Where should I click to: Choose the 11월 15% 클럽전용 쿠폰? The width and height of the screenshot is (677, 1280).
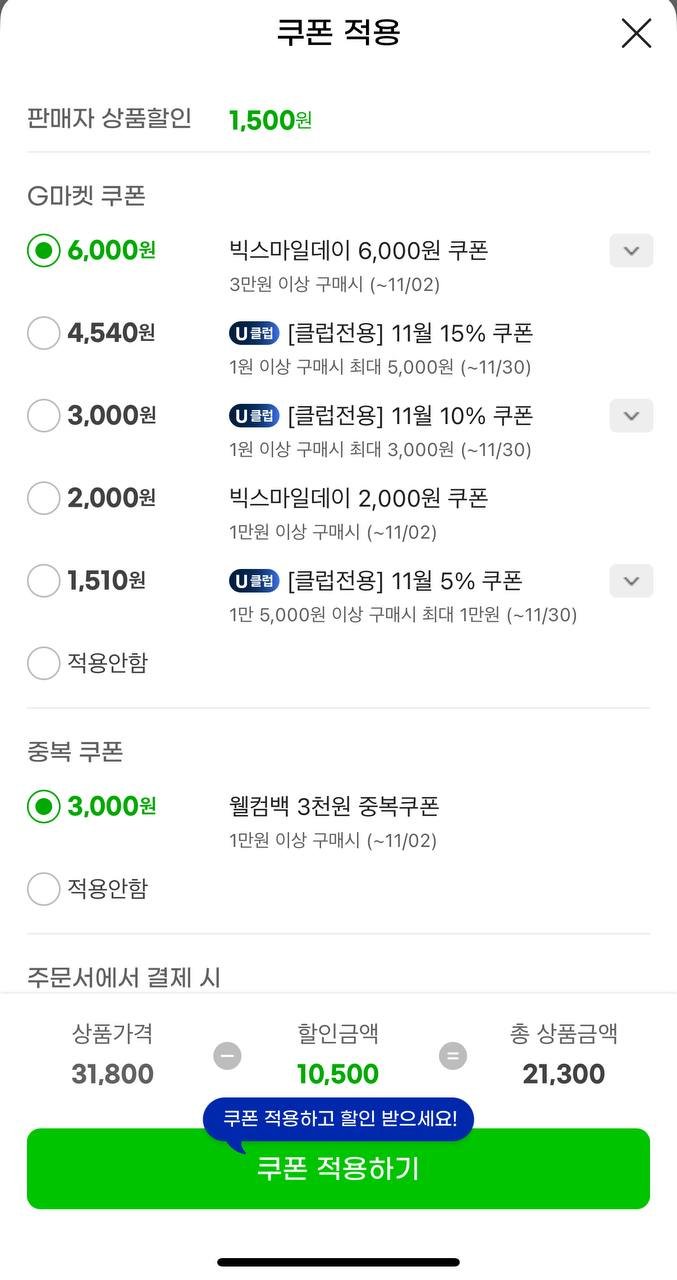(x=43, y=333)
